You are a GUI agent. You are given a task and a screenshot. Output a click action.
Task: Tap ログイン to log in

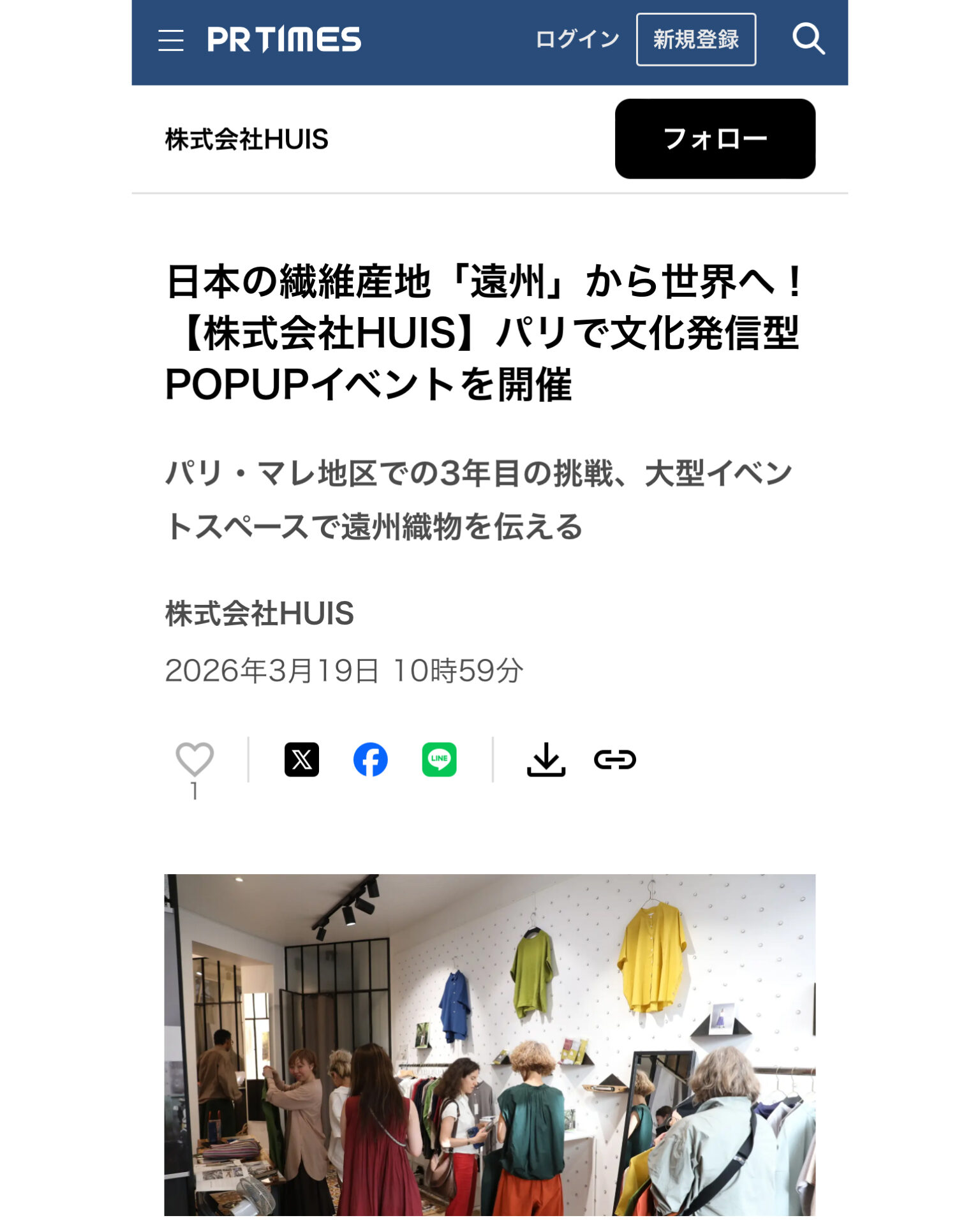(577, 40)
